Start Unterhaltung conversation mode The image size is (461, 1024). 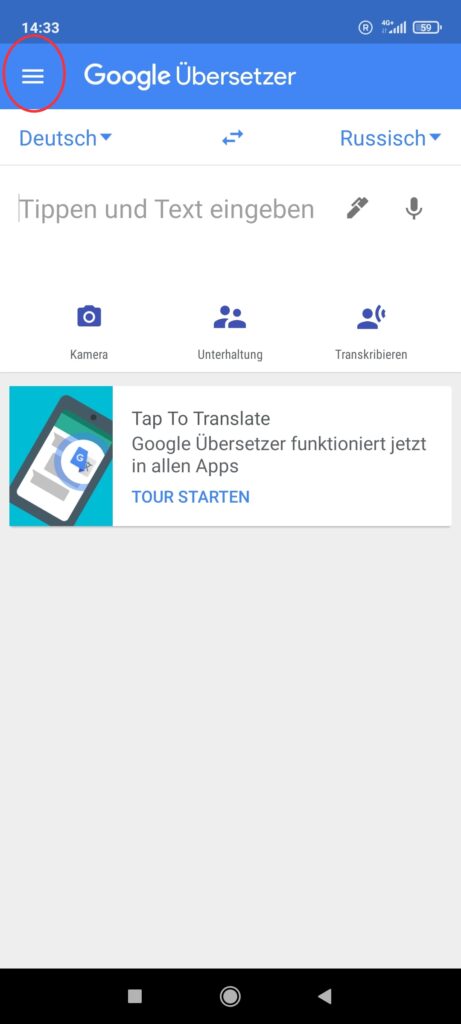click(230, 332)
